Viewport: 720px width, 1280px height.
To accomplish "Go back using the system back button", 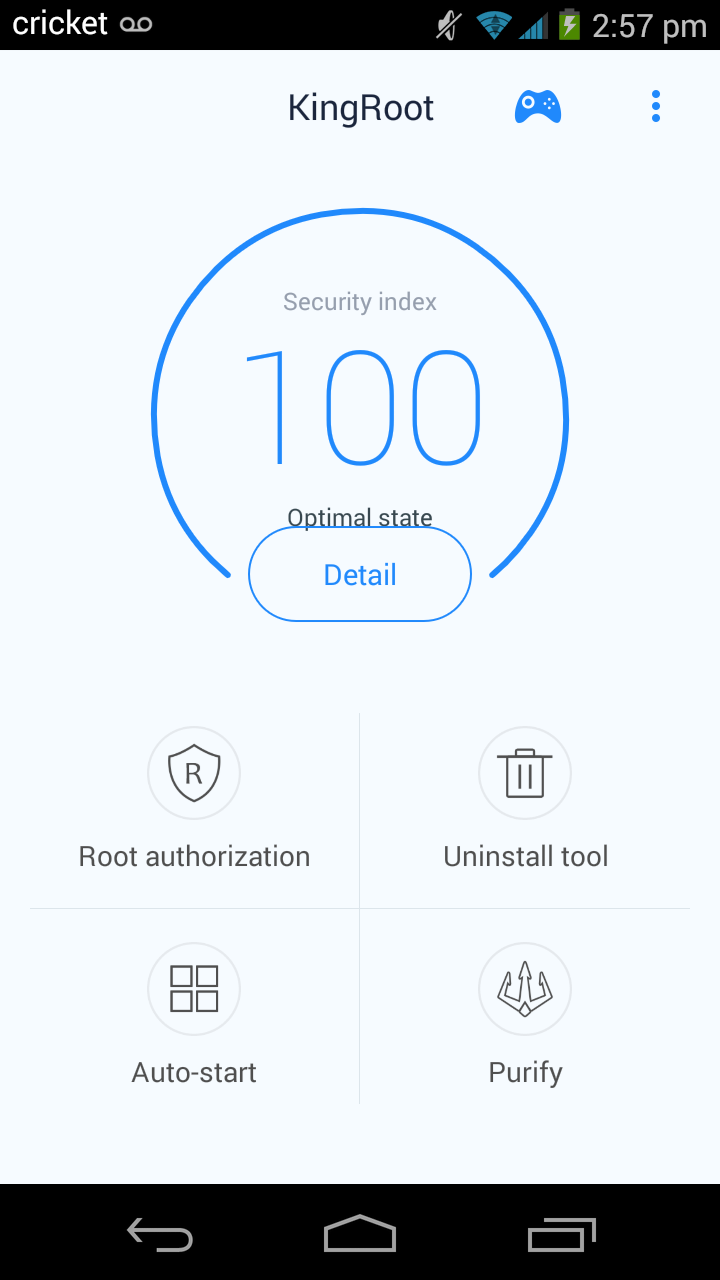I will tap(160, 1234).
